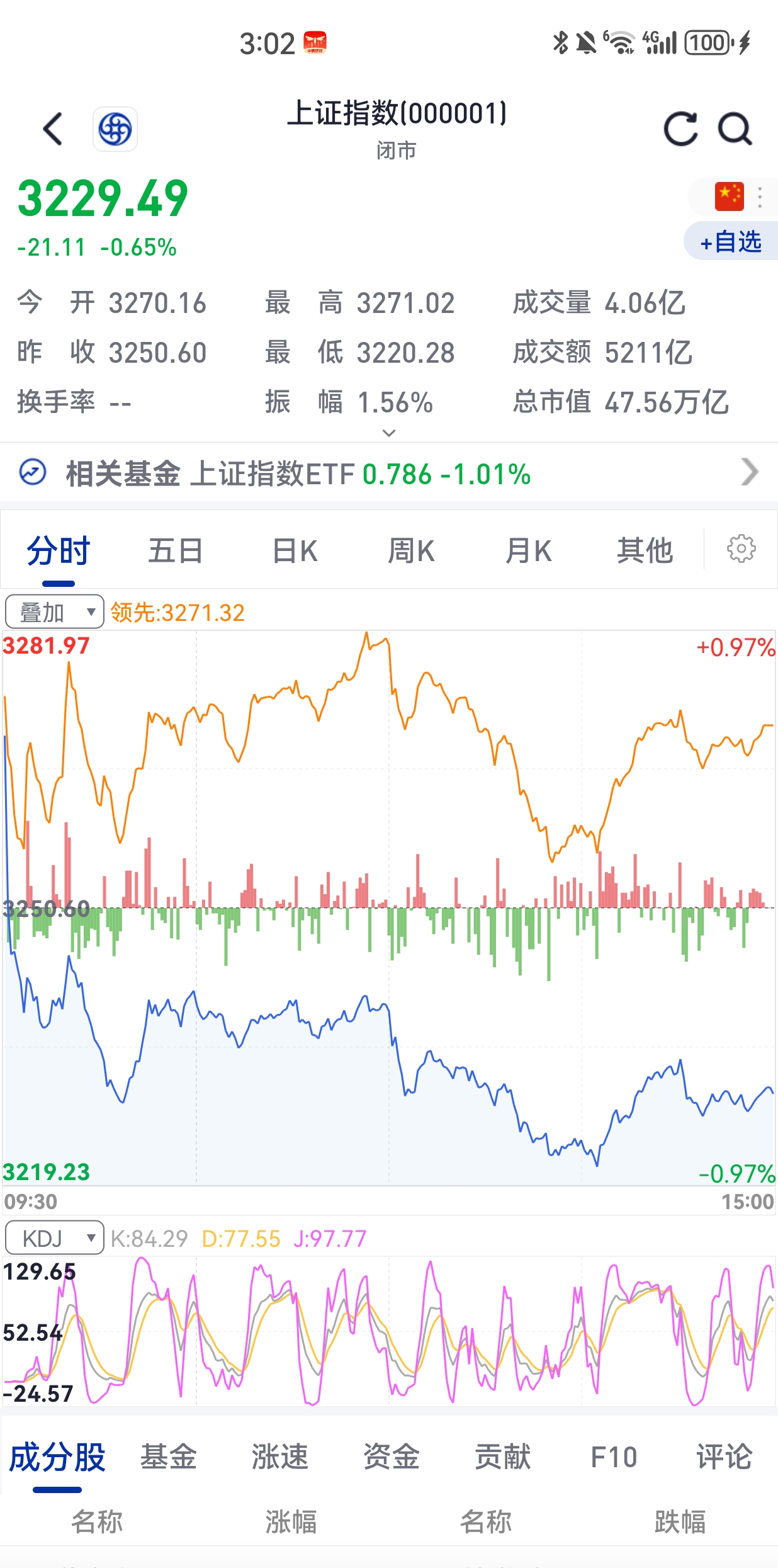Open the KDJ dropdown arrow

pos(91,1237)
